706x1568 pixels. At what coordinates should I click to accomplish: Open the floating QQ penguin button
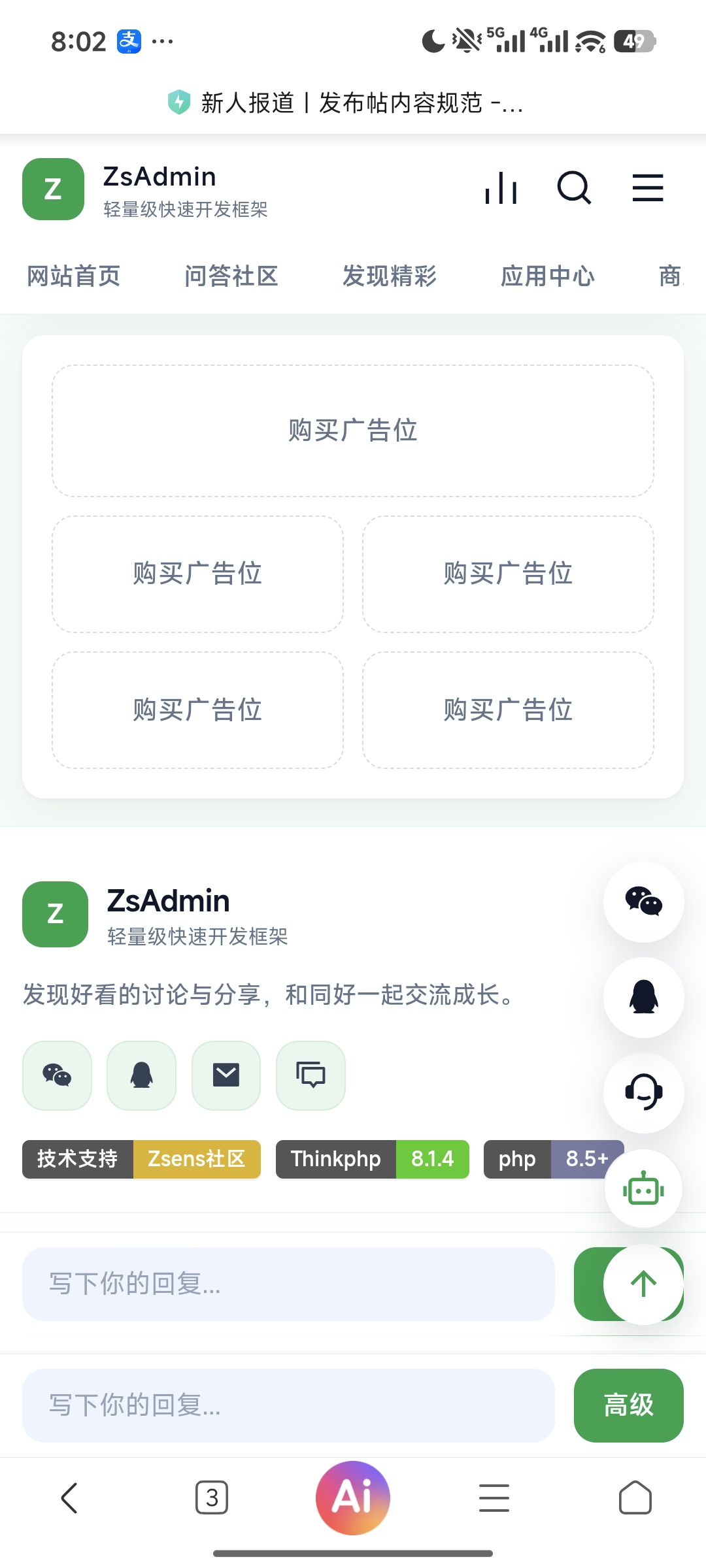point(644,998)
